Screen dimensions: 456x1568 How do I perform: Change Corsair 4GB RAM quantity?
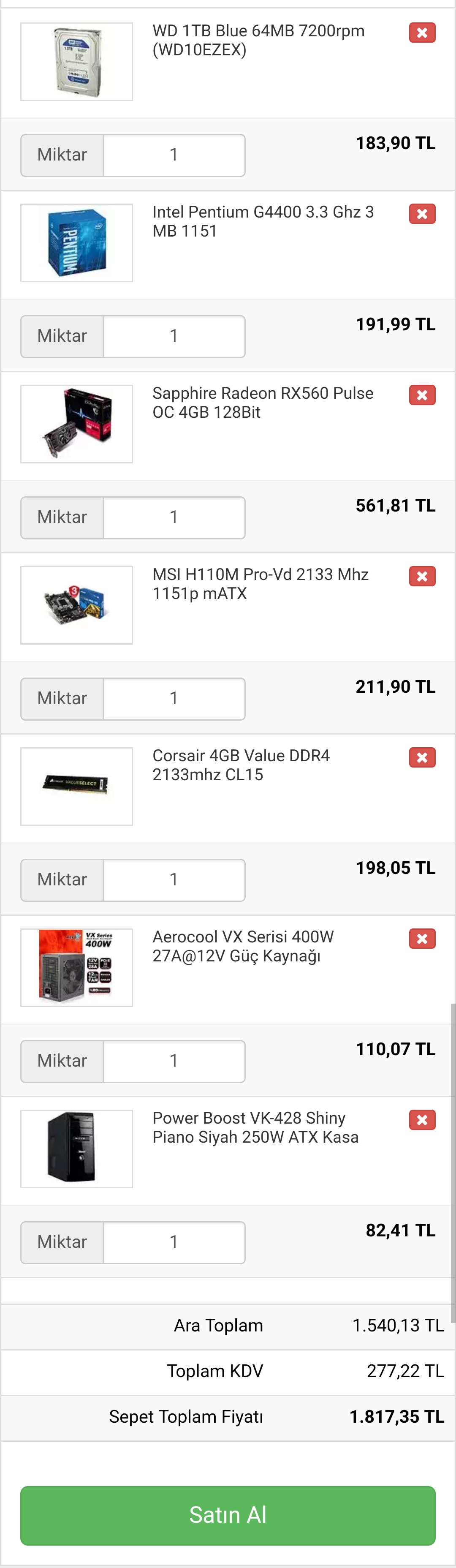[x=174, y=879]
